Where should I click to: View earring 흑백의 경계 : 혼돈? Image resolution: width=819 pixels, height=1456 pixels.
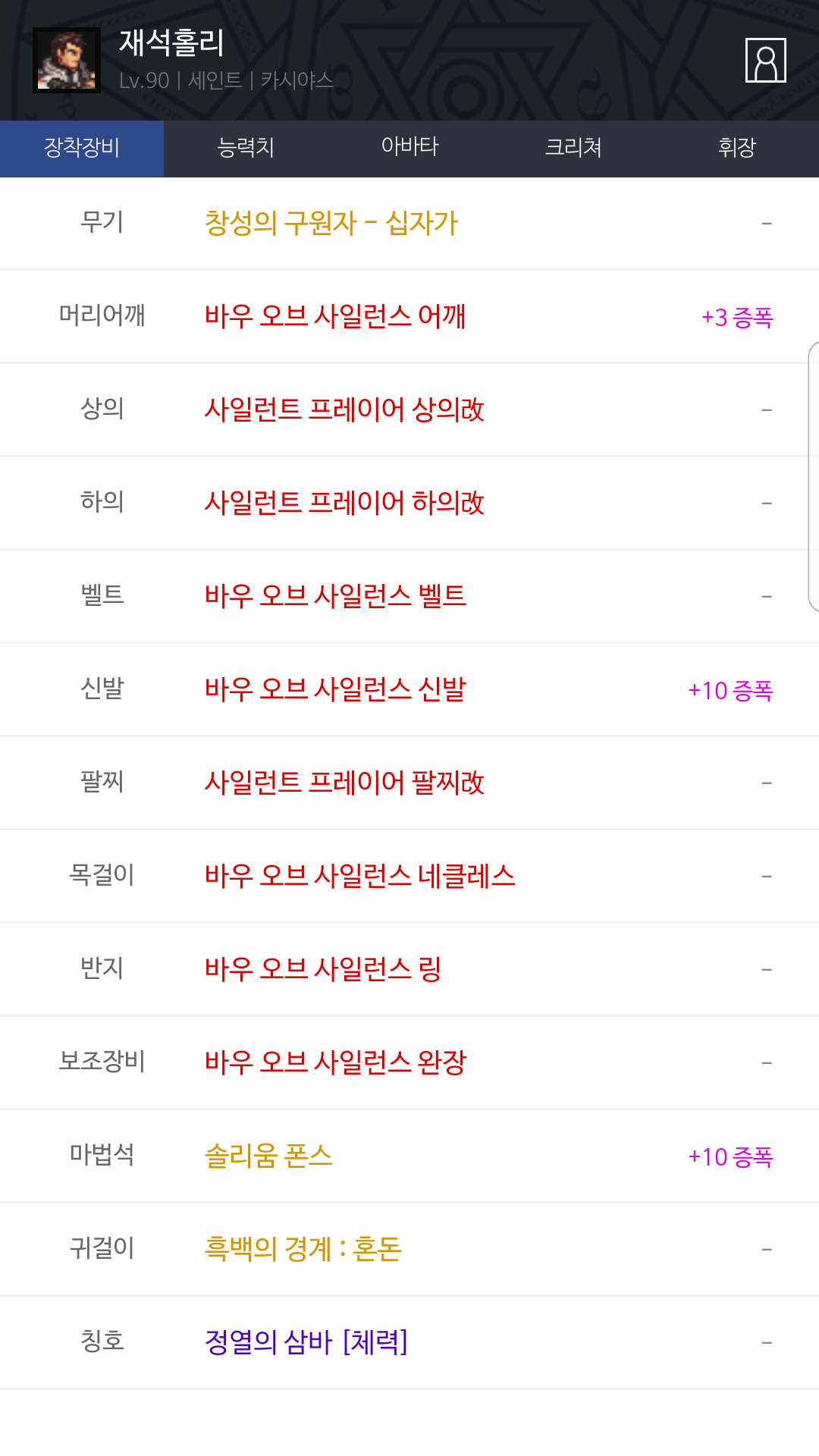[x=303, y=1249]
